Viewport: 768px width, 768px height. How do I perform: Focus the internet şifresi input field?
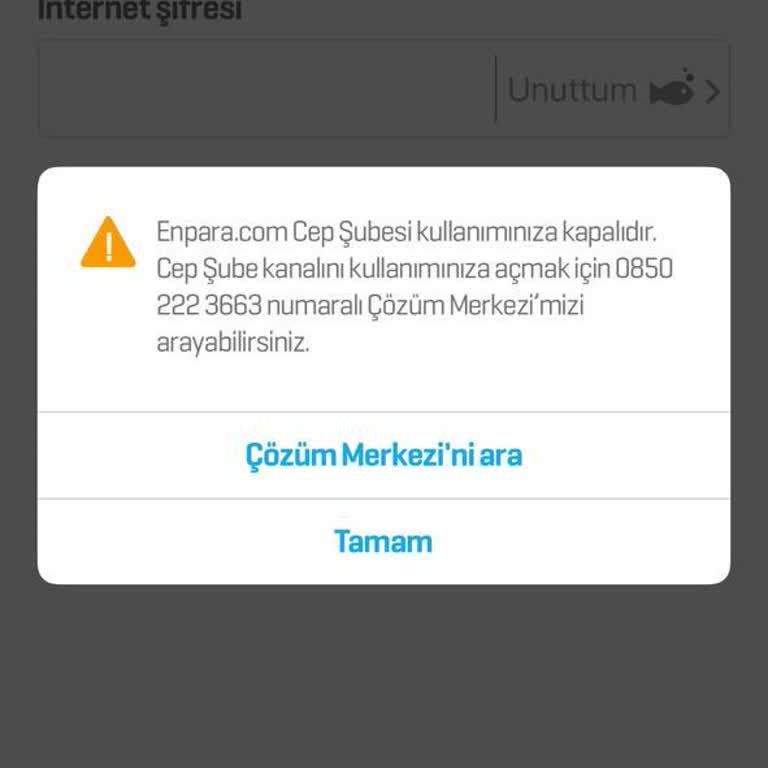(x=265, y=91)
